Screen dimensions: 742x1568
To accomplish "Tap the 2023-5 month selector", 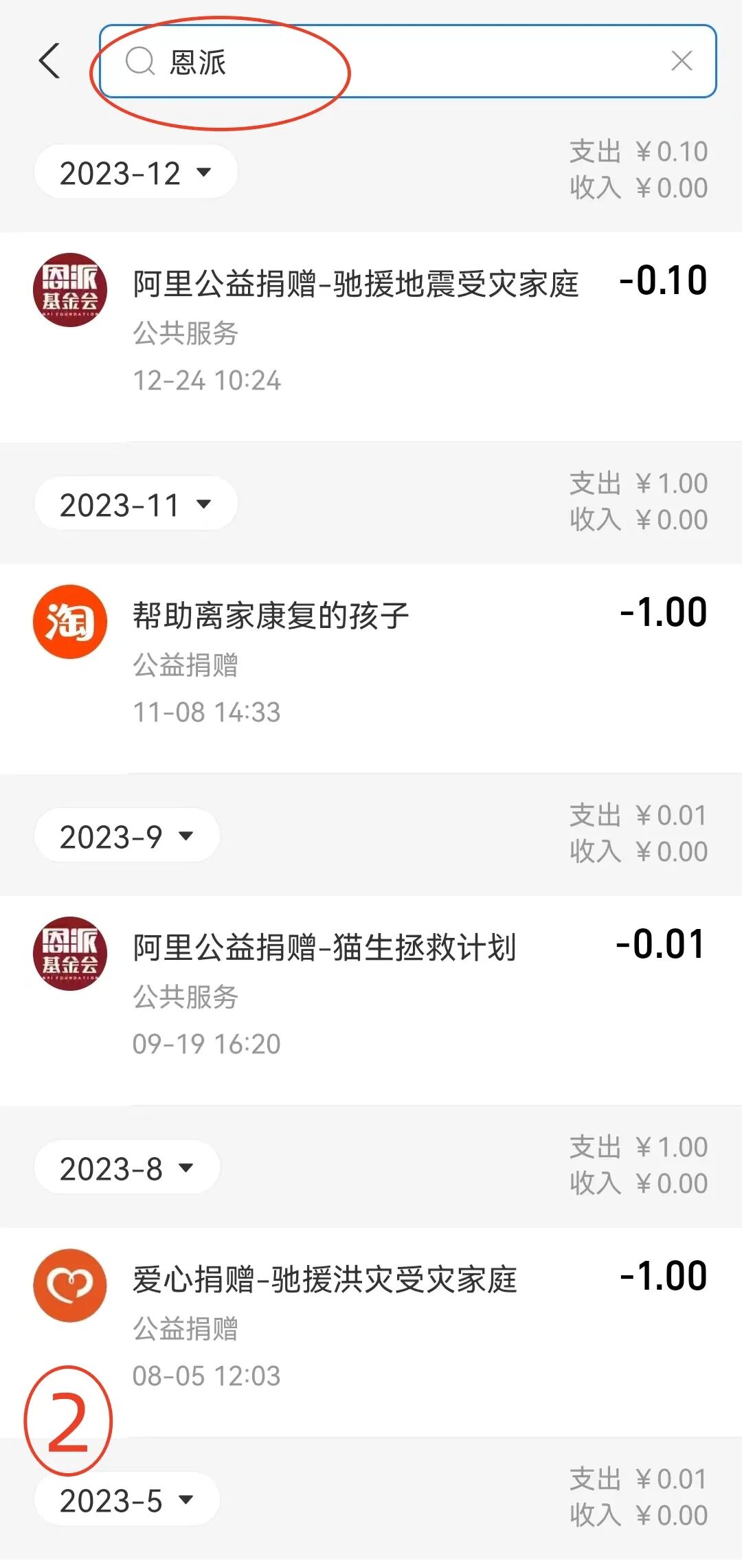I will pos(127,1500).
